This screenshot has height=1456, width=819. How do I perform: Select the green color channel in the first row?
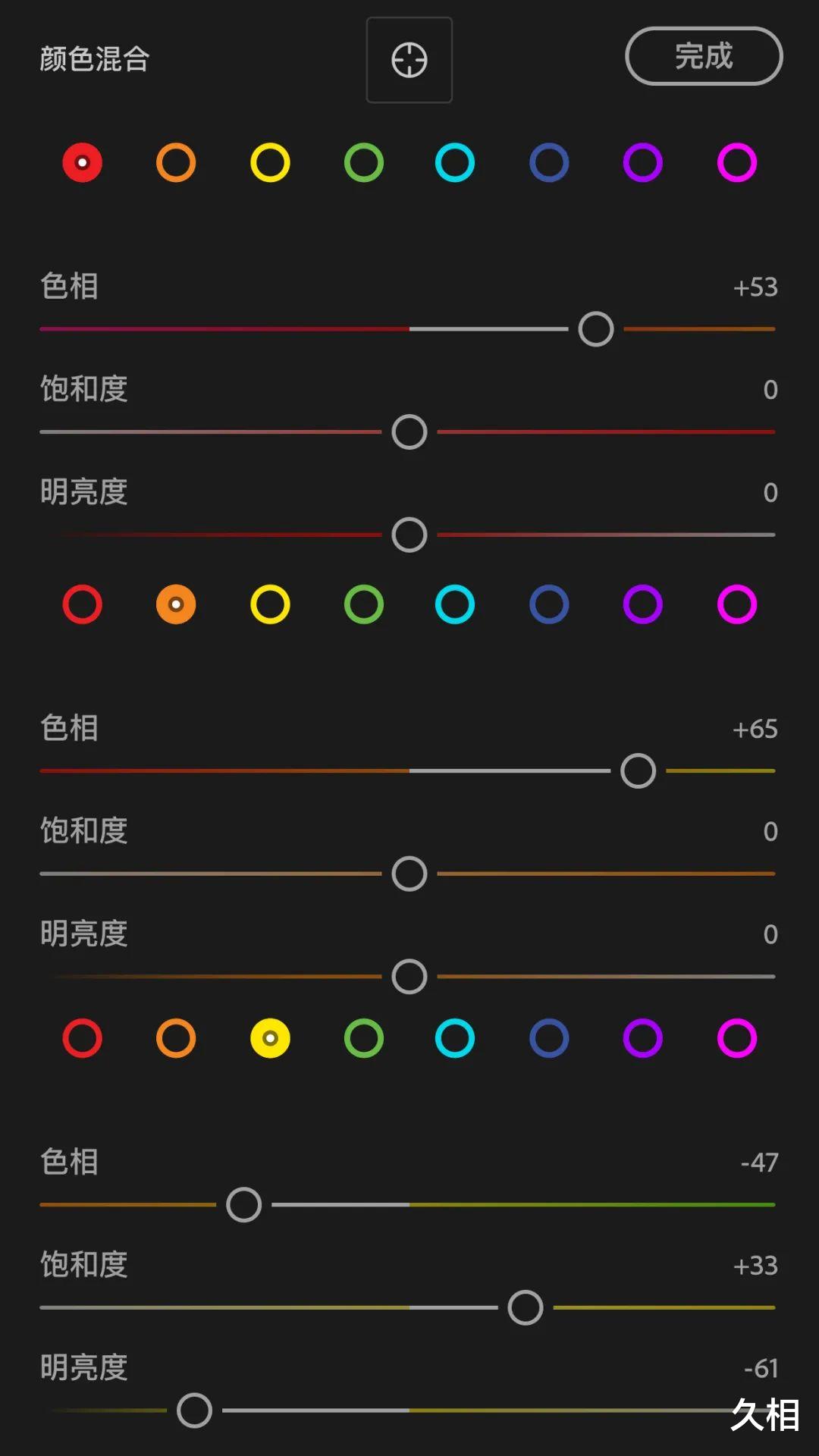(x=364, y=162)
